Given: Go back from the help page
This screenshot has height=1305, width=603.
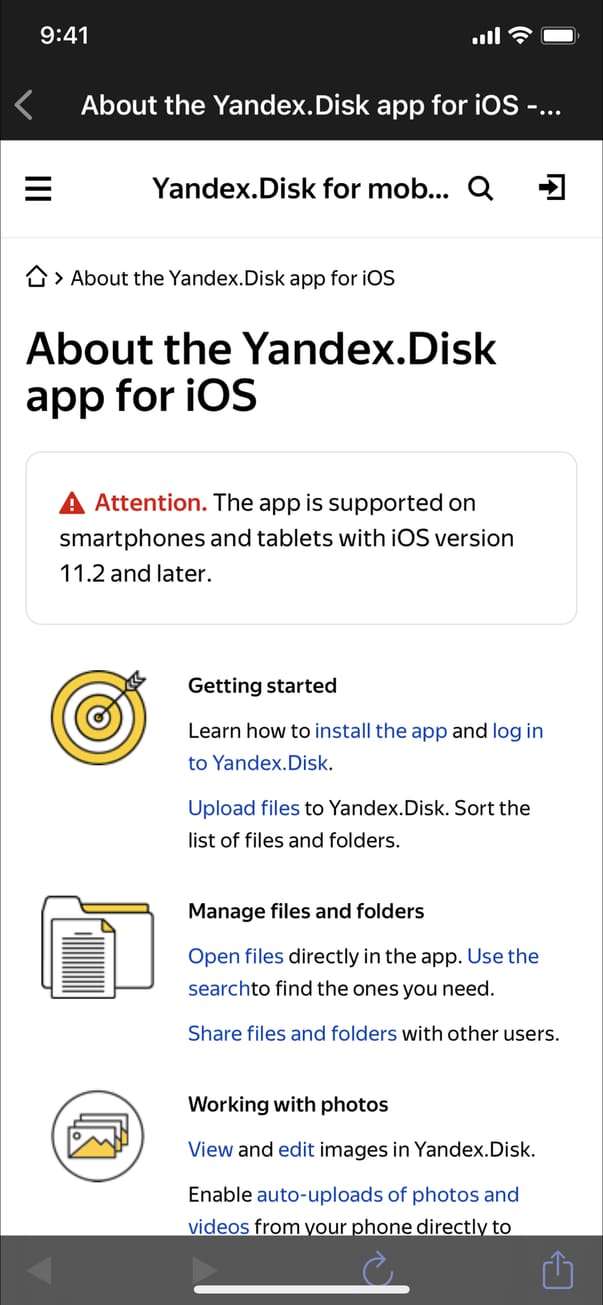Looking at the screenshot, I should pos(25,104).
